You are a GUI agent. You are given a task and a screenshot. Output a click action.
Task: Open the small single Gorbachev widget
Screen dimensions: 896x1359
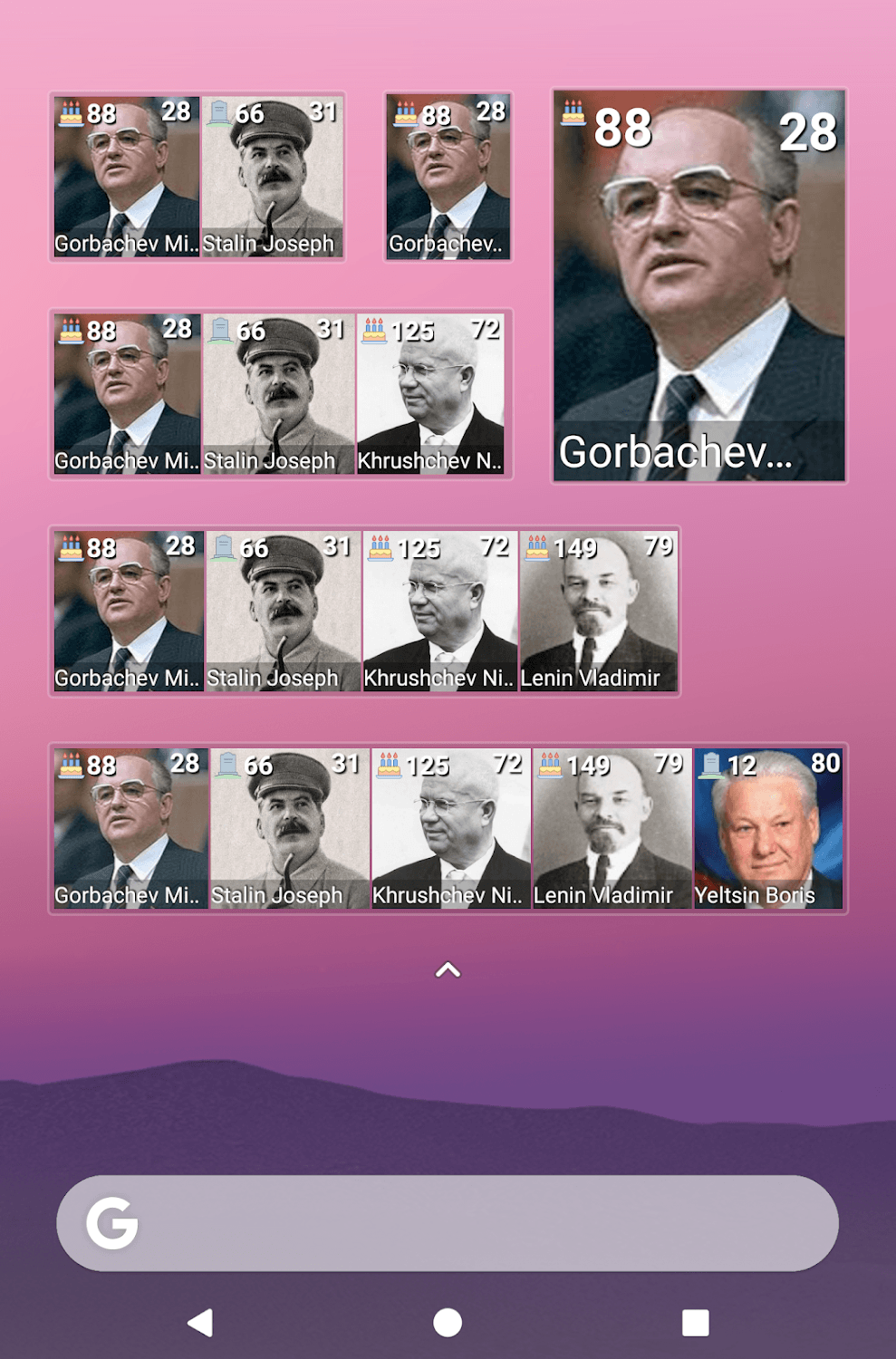click(448, 177)
